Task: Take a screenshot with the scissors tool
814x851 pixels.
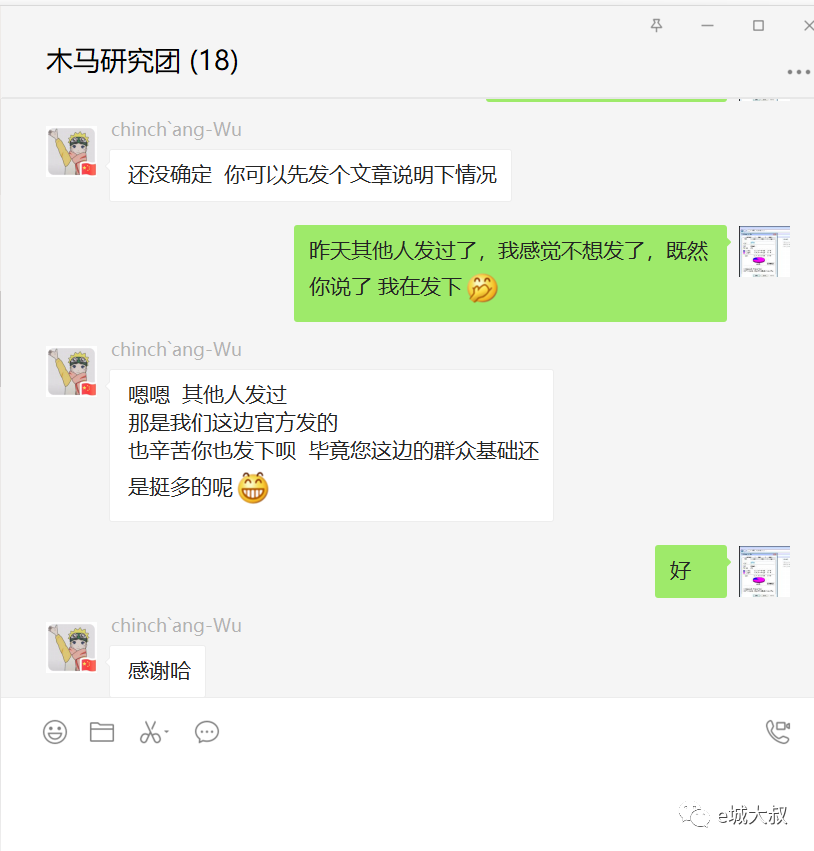Action: (x=151, y=732)
